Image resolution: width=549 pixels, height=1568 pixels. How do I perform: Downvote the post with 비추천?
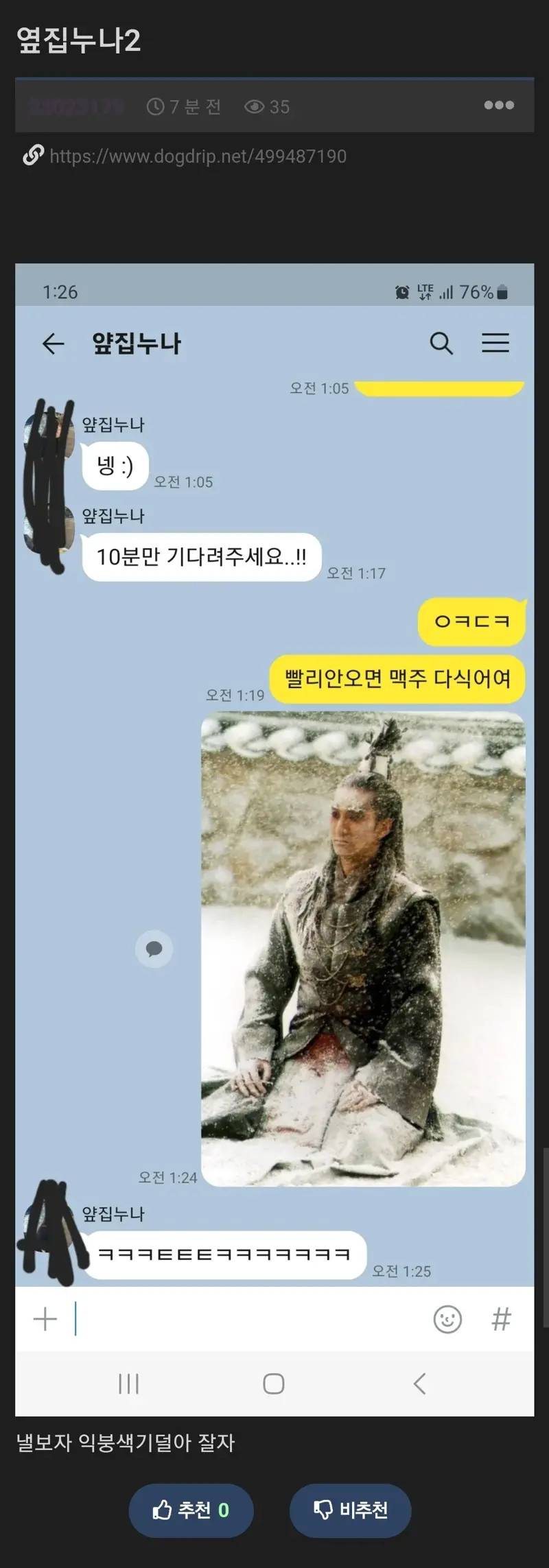[x=350, y=1510]
